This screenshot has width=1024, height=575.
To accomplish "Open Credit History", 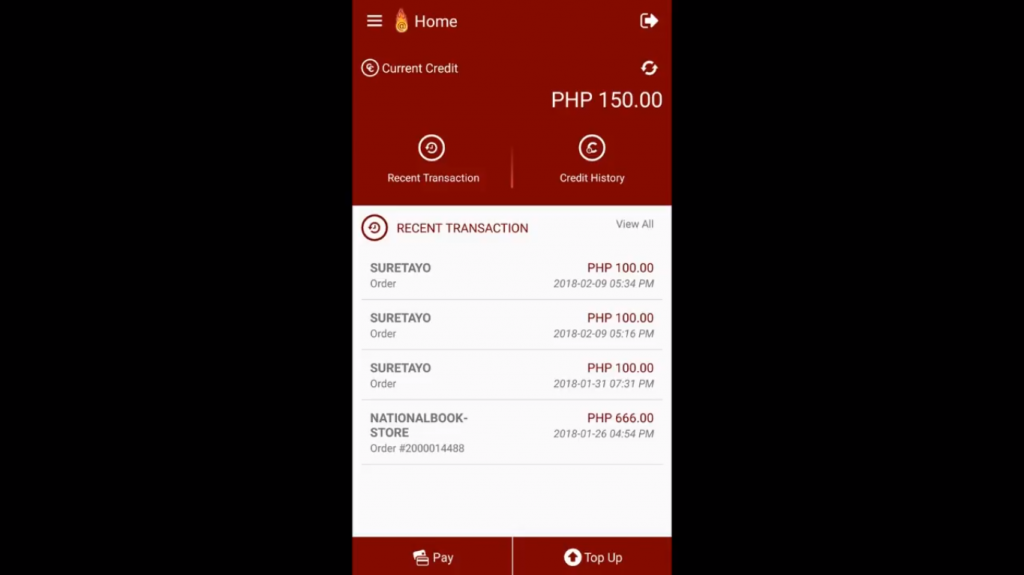I will point(592,159).
